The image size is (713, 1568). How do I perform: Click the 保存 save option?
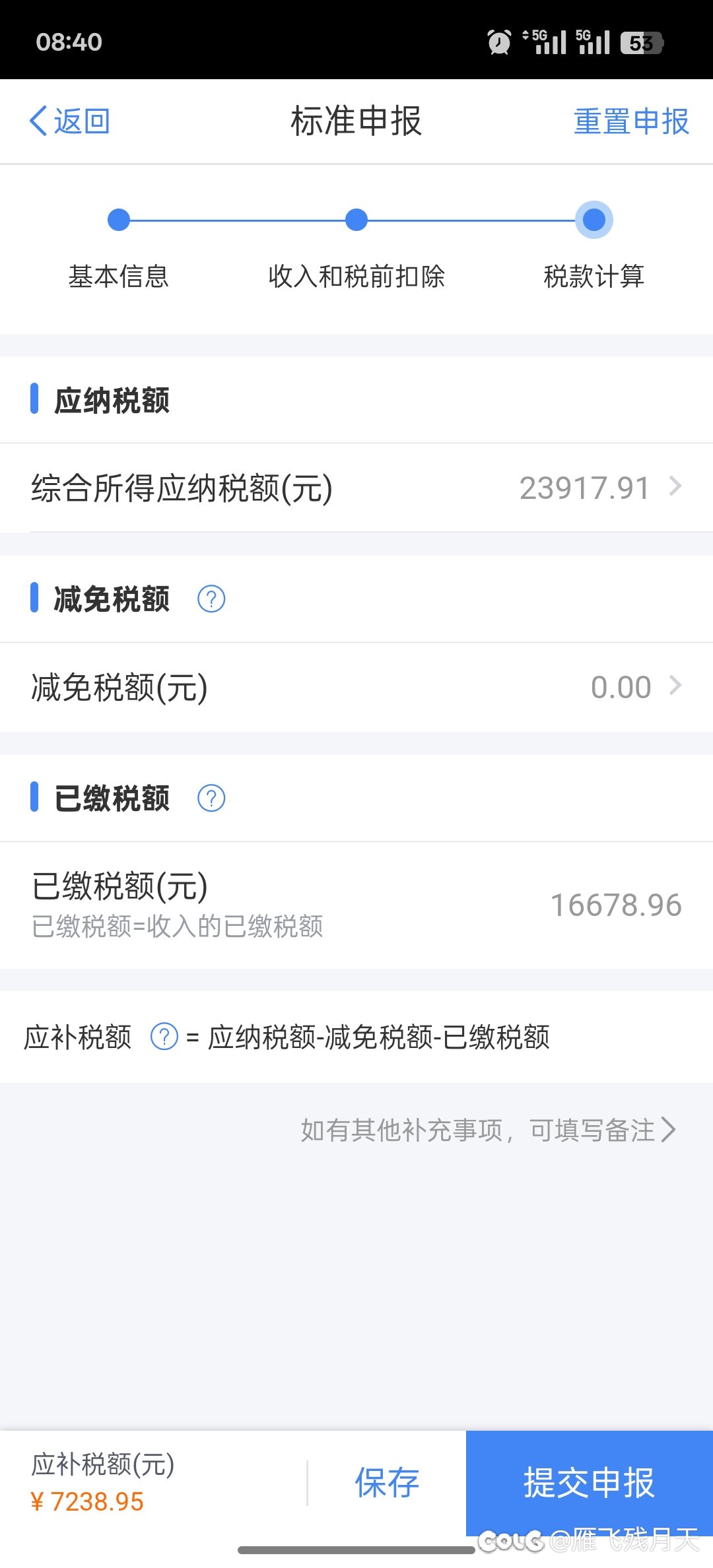coord(386,1482)
